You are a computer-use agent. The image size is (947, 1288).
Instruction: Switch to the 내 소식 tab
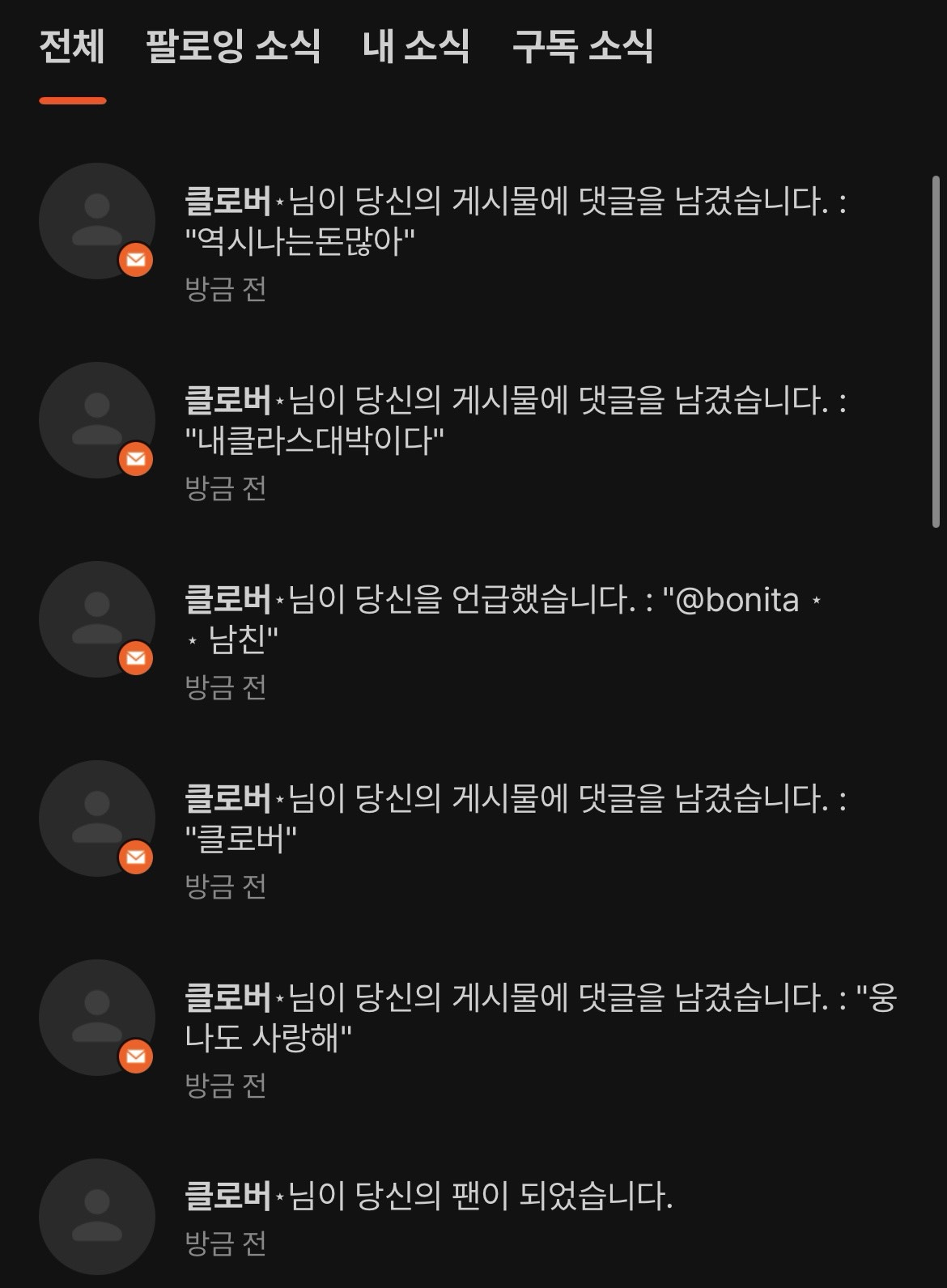tap(416, 47)
